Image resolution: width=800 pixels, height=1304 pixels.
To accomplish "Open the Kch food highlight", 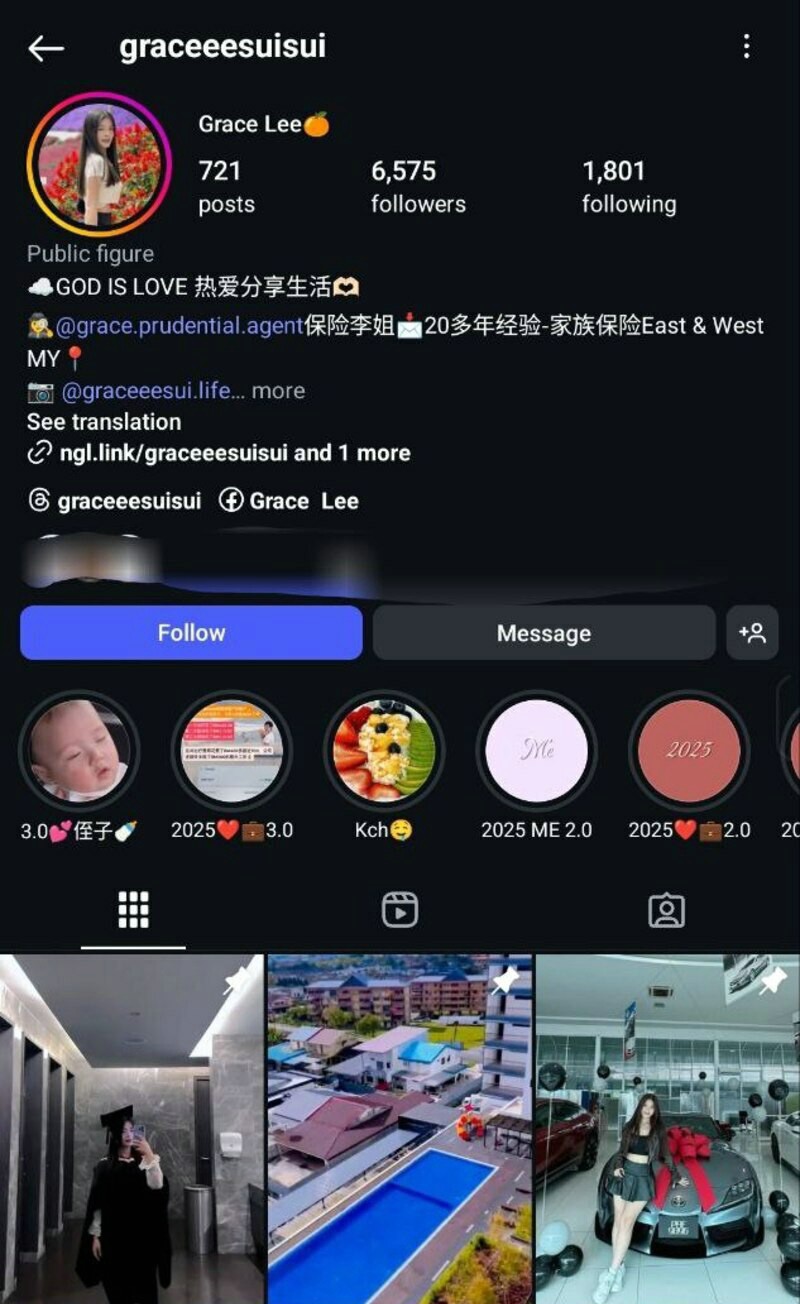I will 384,751.
